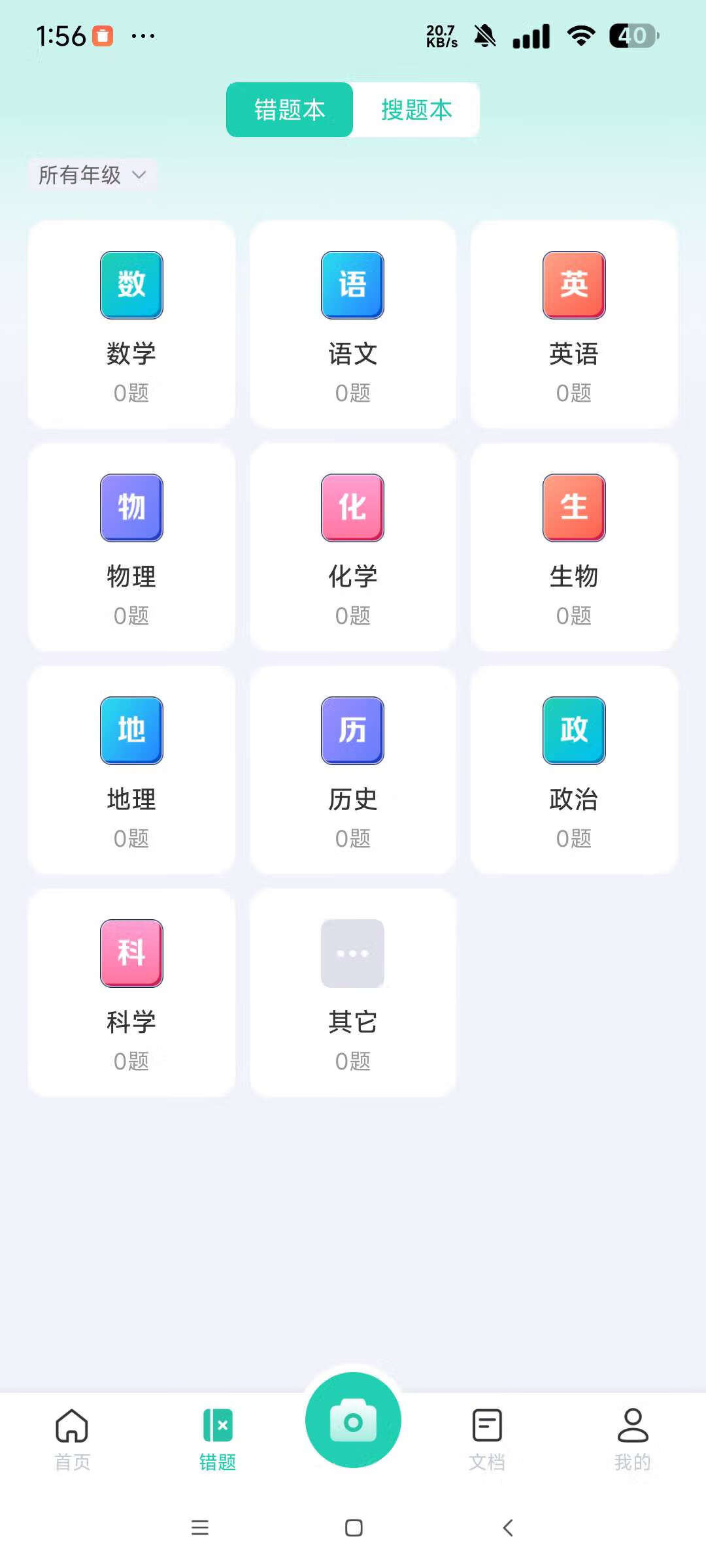
Task: Tap the system back button
Action: pos(508,1527)
